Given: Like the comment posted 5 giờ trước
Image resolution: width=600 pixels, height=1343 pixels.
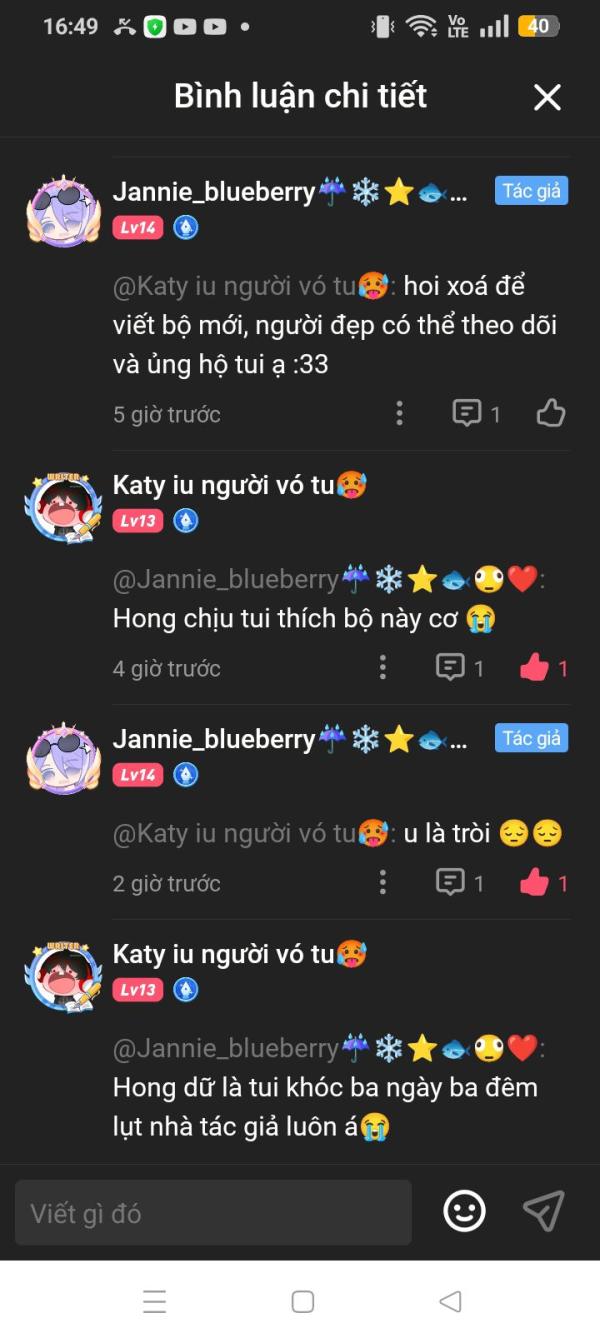Looking at the screenshot, I should point(551,413).
